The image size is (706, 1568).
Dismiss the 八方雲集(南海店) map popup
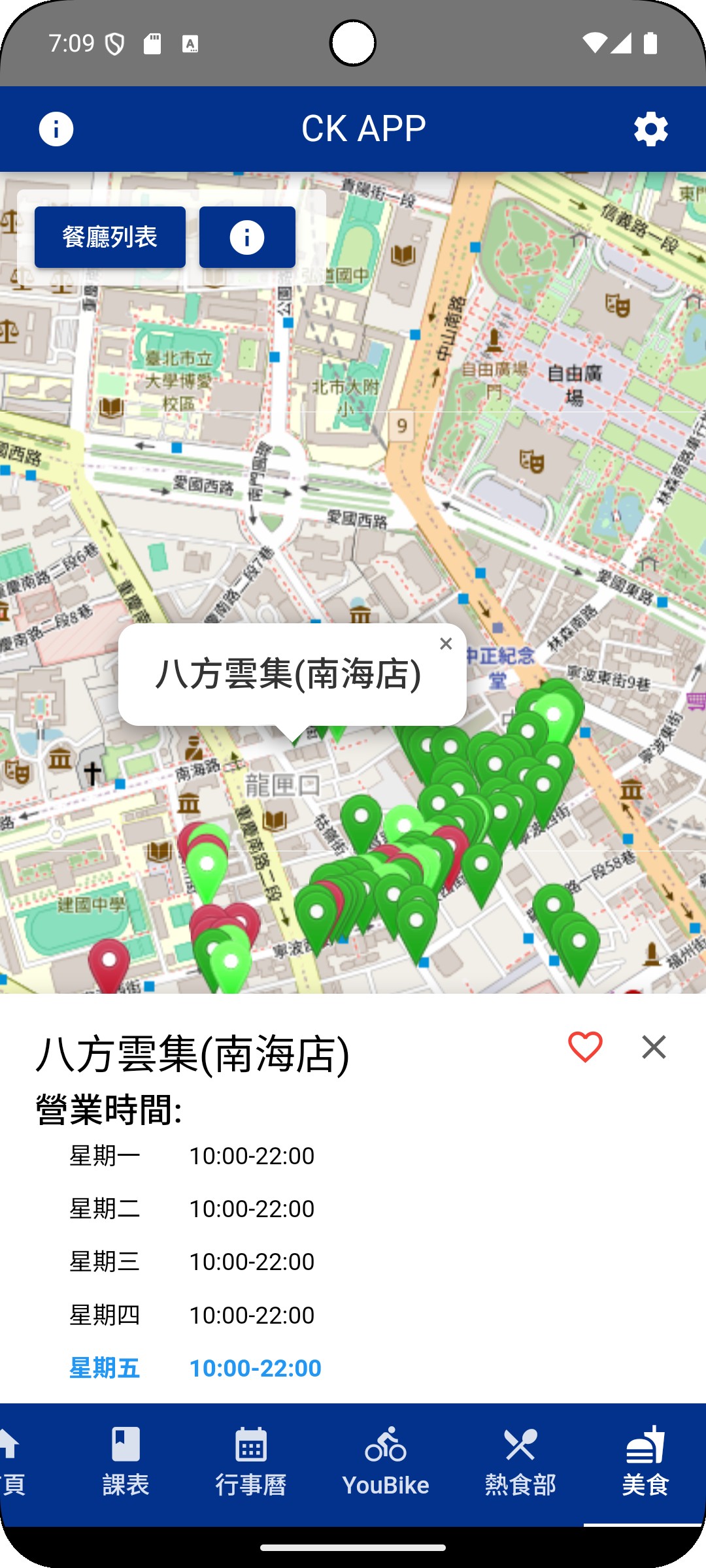(x=446, y=644)
